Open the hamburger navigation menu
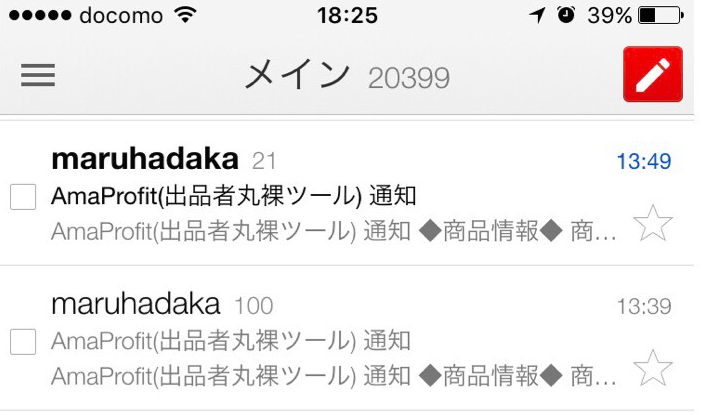The width and height of the screenshot is (711, 415). [x=38, y=75]
